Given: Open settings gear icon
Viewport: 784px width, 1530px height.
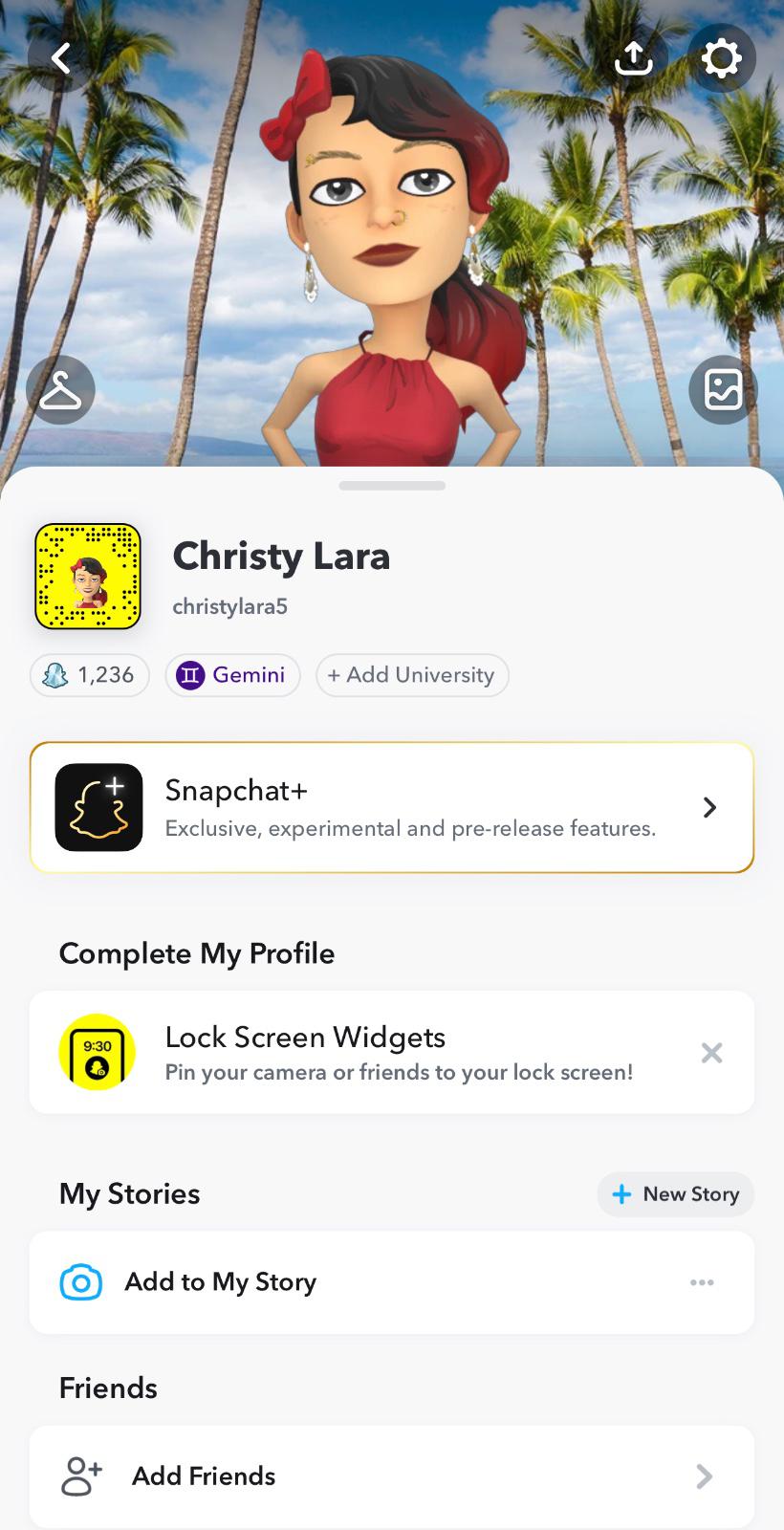Looking at the screenshot, I should 722,58.
